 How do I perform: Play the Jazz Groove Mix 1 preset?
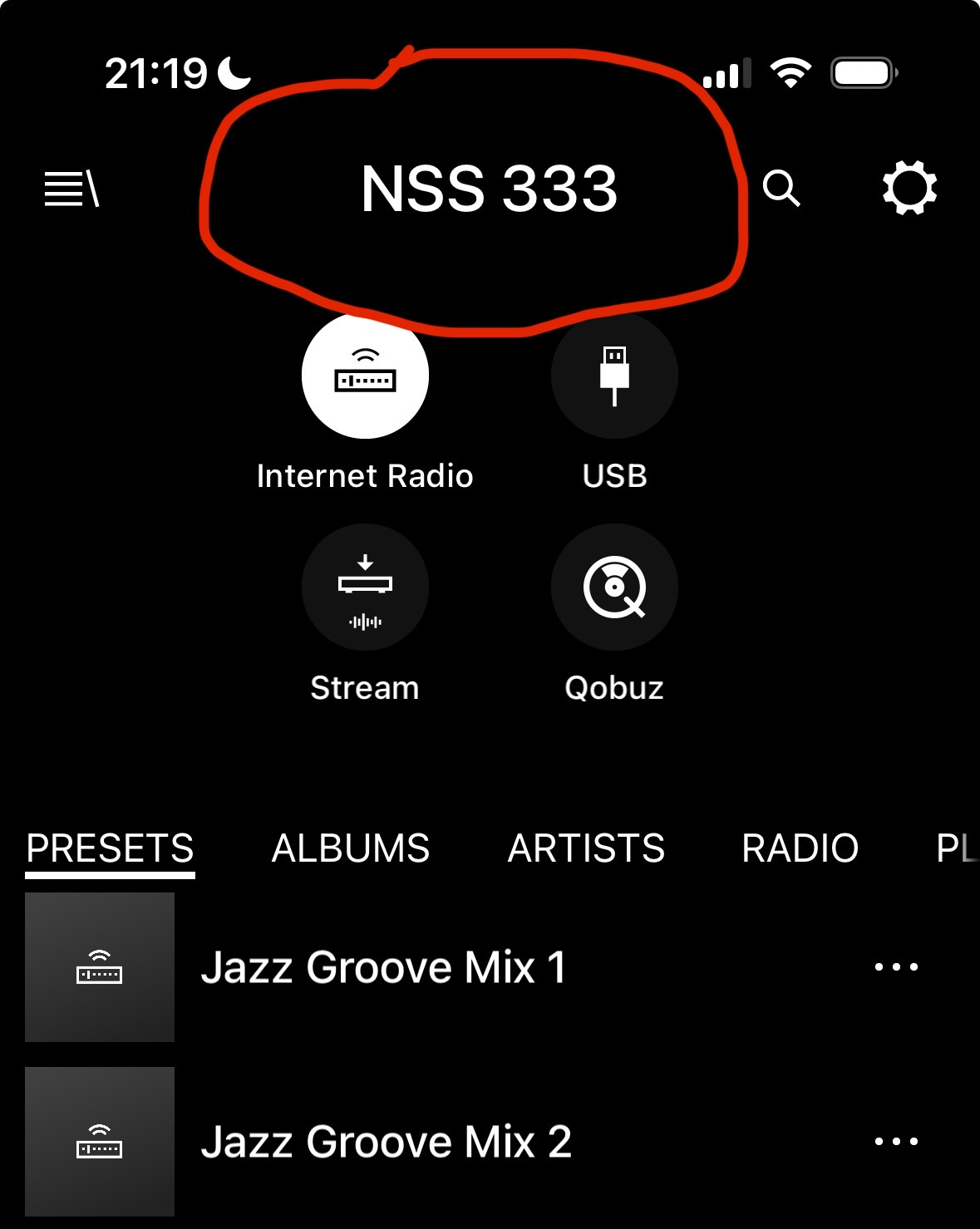pos(382,967)
